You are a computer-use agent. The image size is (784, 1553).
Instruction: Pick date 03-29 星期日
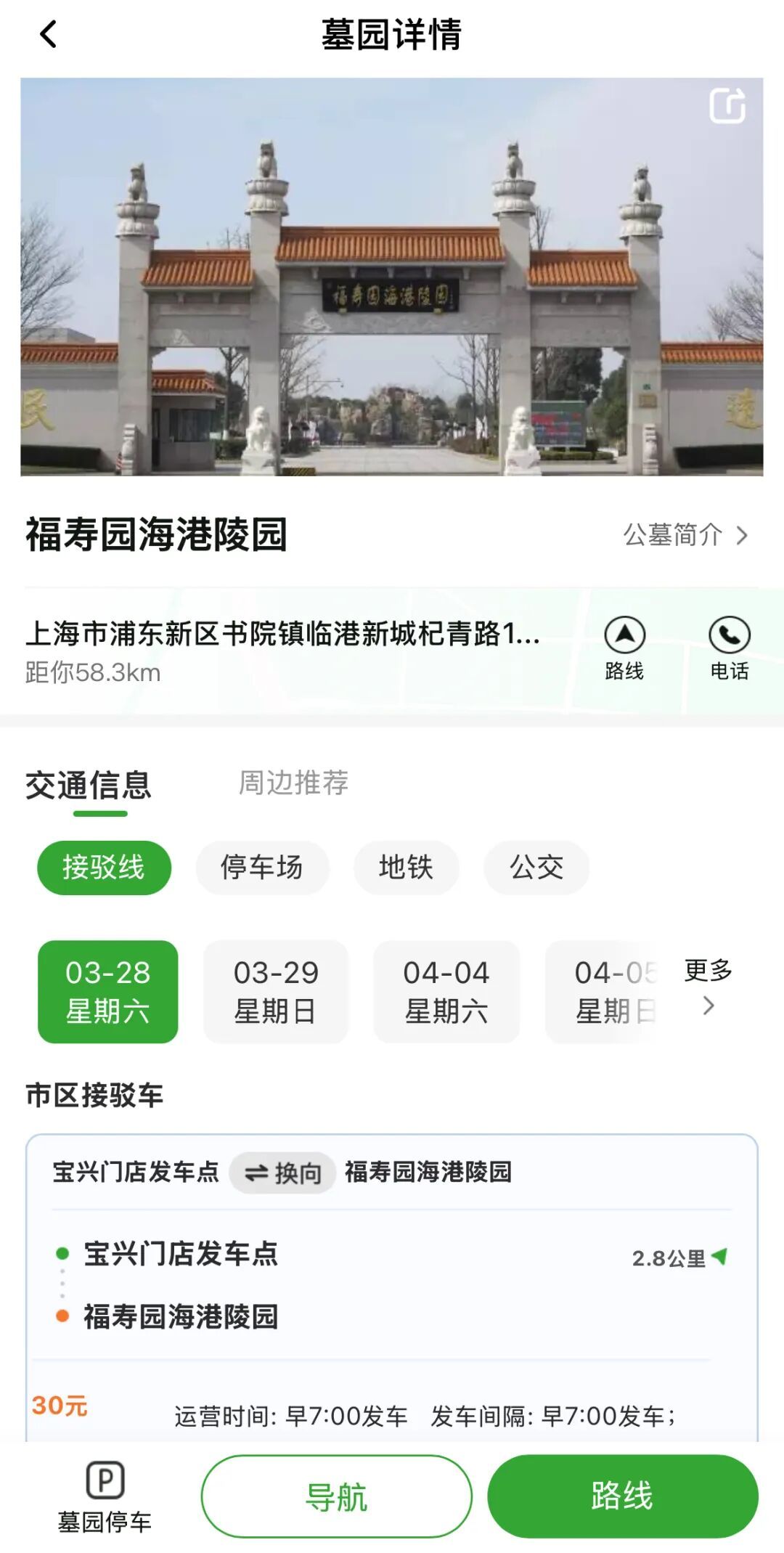point(276,991)
